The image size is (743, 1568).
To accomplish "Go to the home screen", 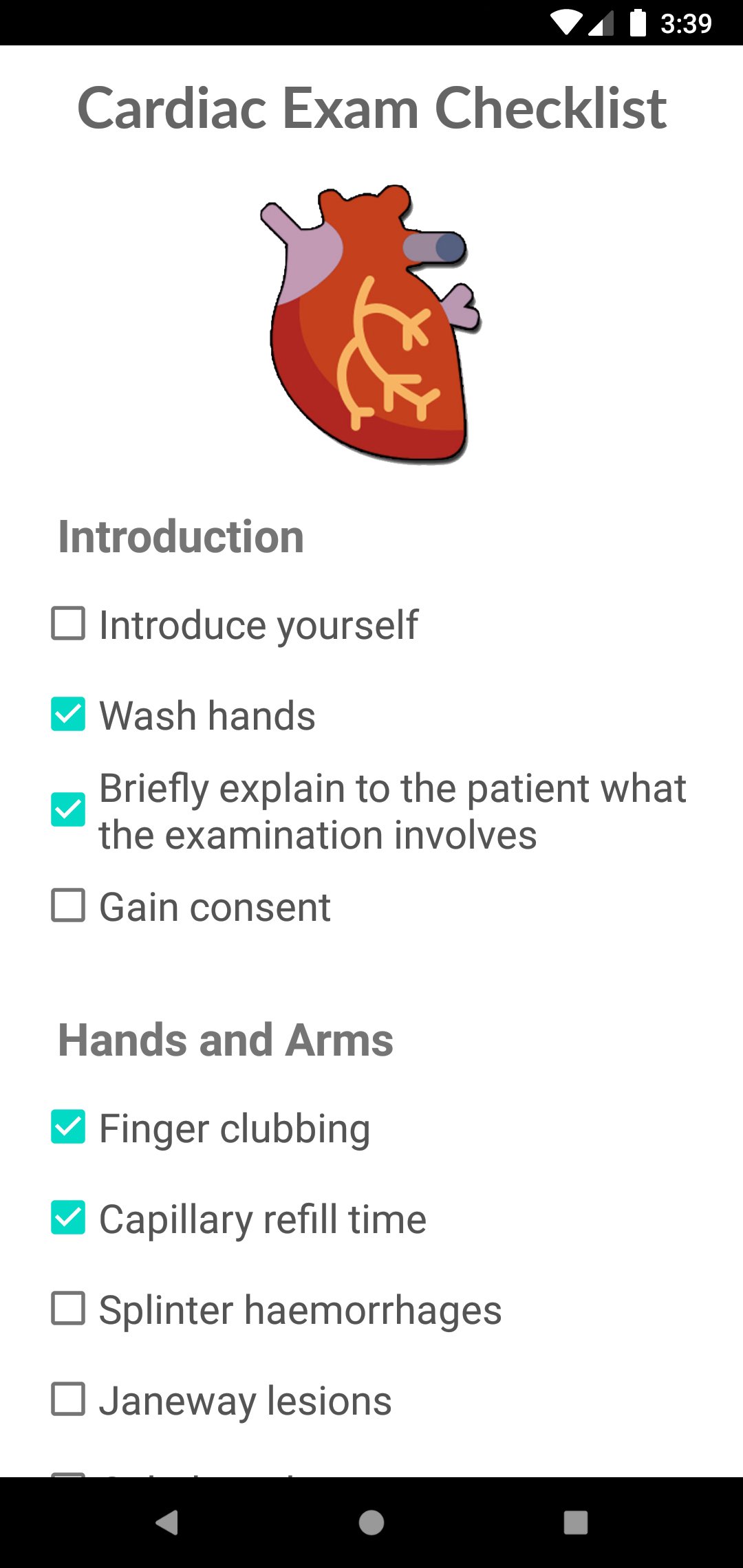I will point(371,1523).
